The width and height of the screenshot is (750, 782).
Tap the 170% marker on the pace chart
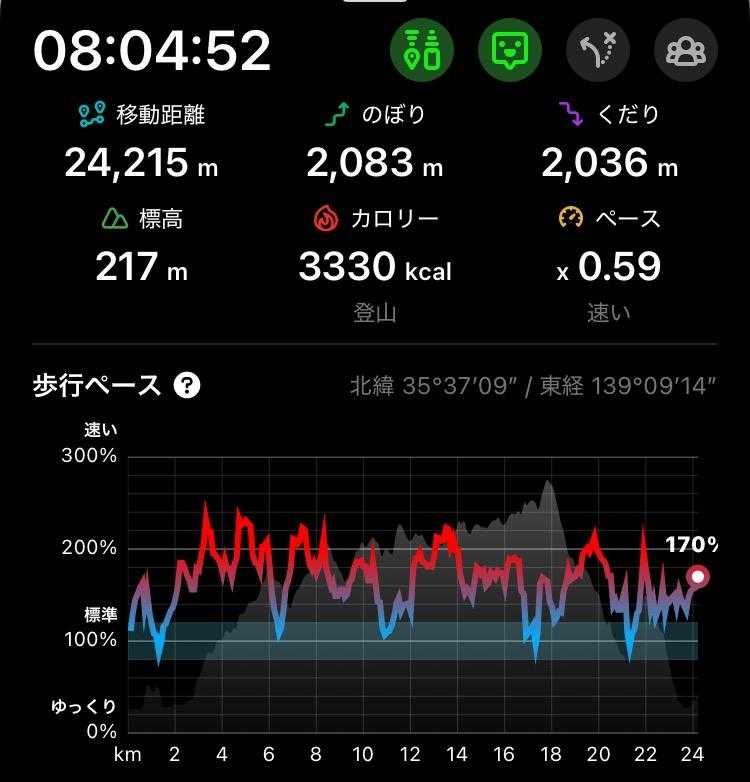(x=697, y=576)
